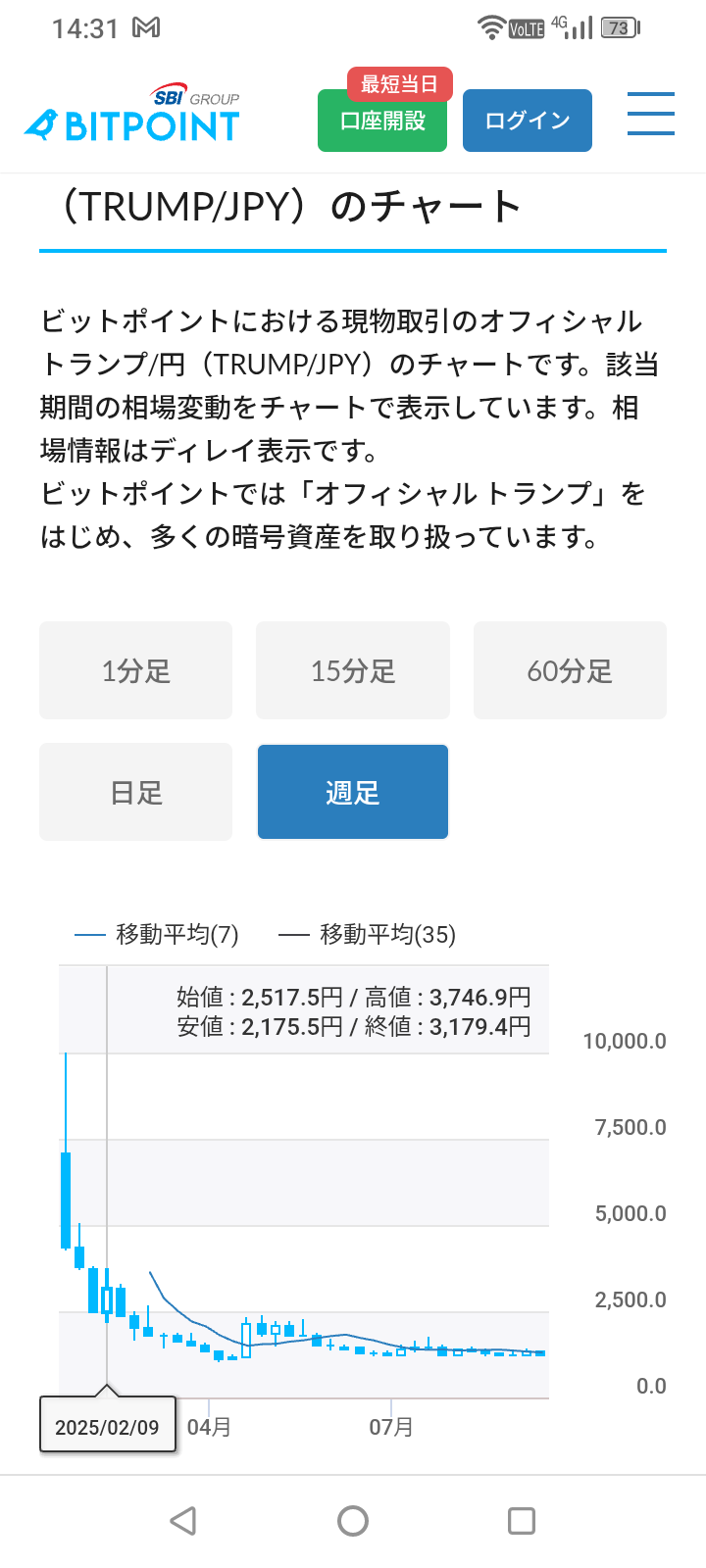Go back with system back button
This screenshot has height=1568, width=706.
183,1521
